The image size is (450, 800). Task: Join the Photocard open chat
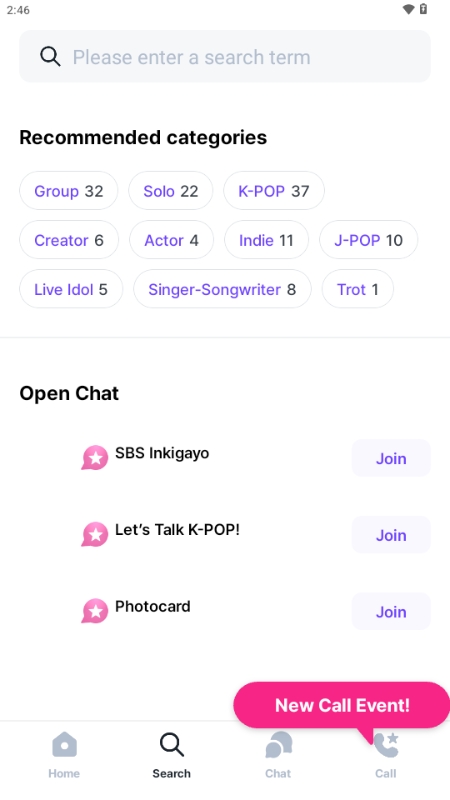[391, 611]
